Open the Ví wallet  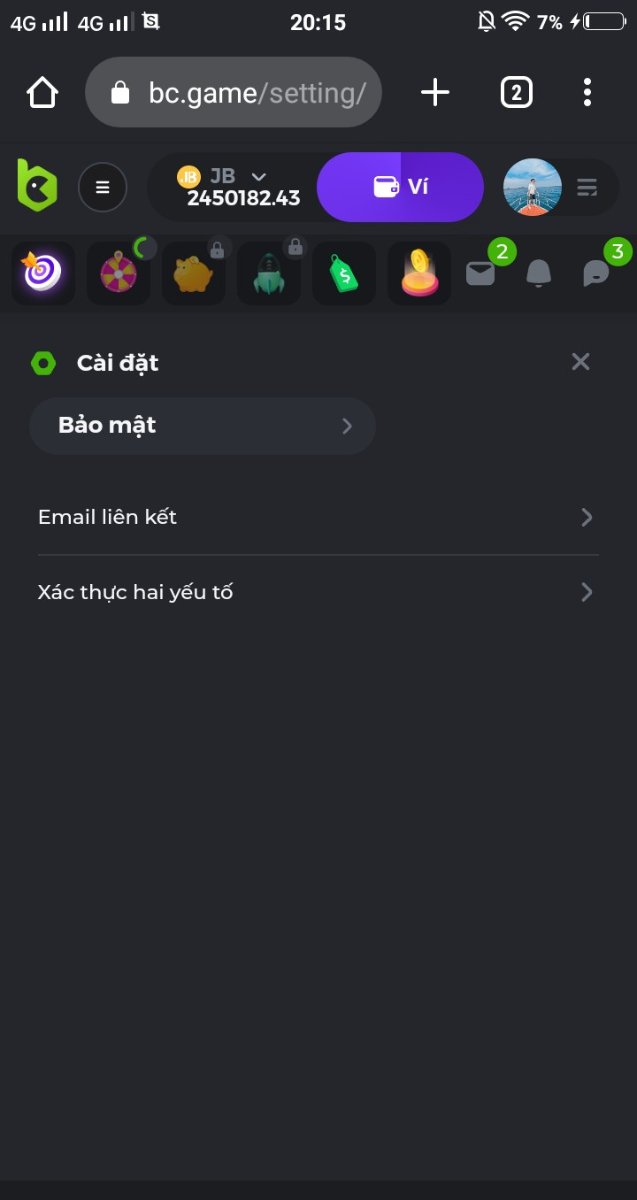400,187
